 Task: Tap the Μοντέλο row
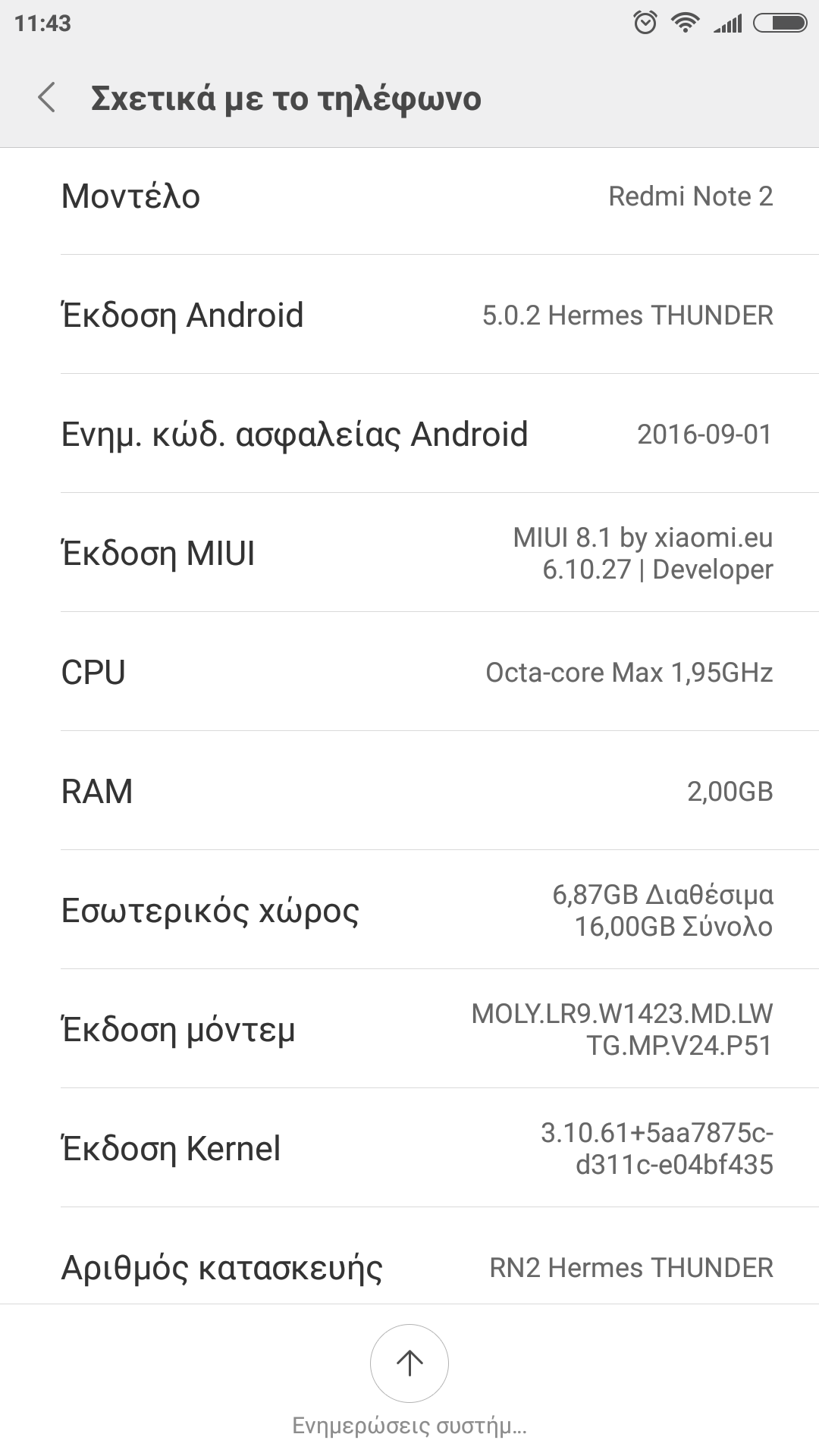(409, 196)
